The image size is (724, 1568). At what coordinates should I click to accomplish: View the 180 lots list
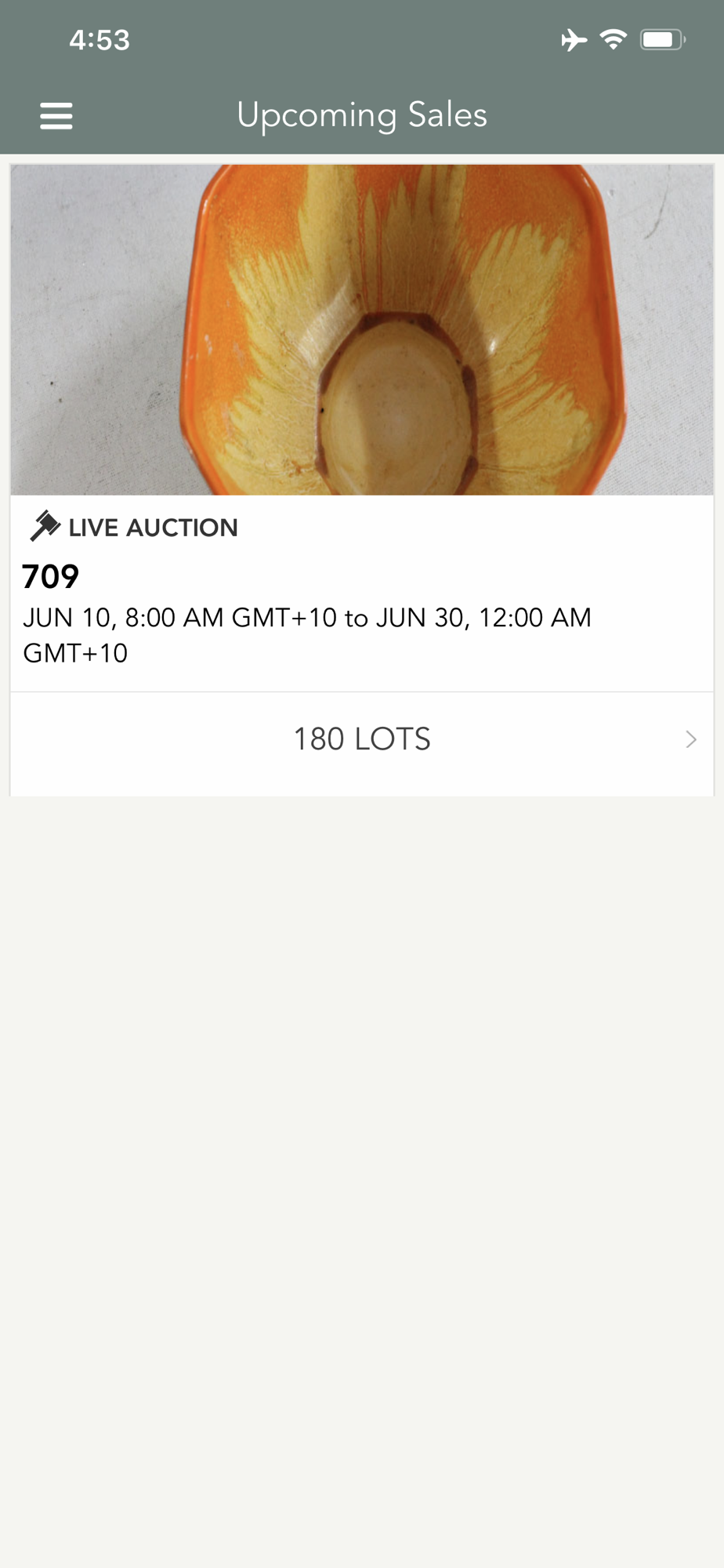click(x=362, y=739)
